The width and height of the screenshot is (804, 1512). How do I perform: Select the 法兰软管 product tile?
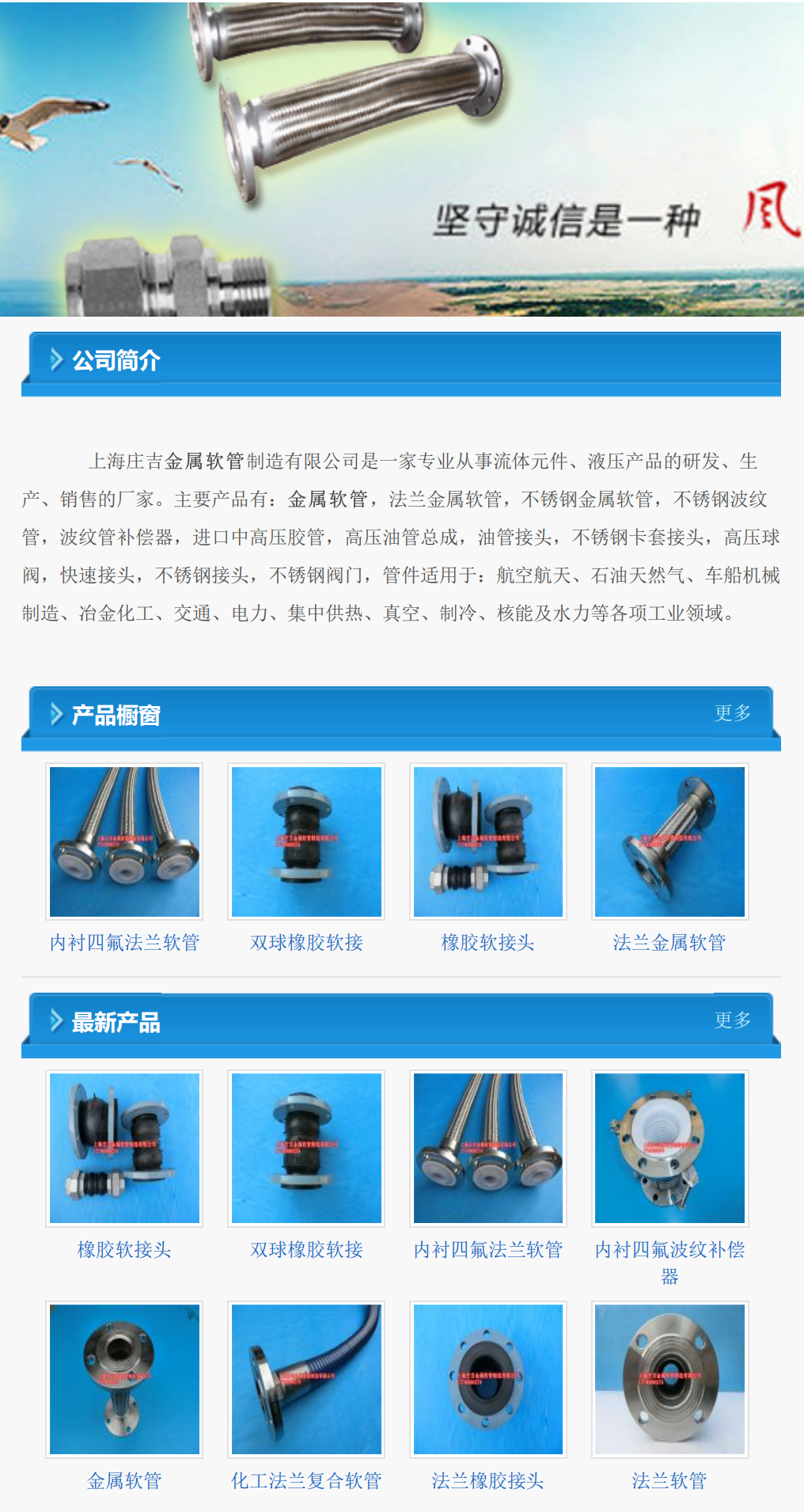[669, 1380]
